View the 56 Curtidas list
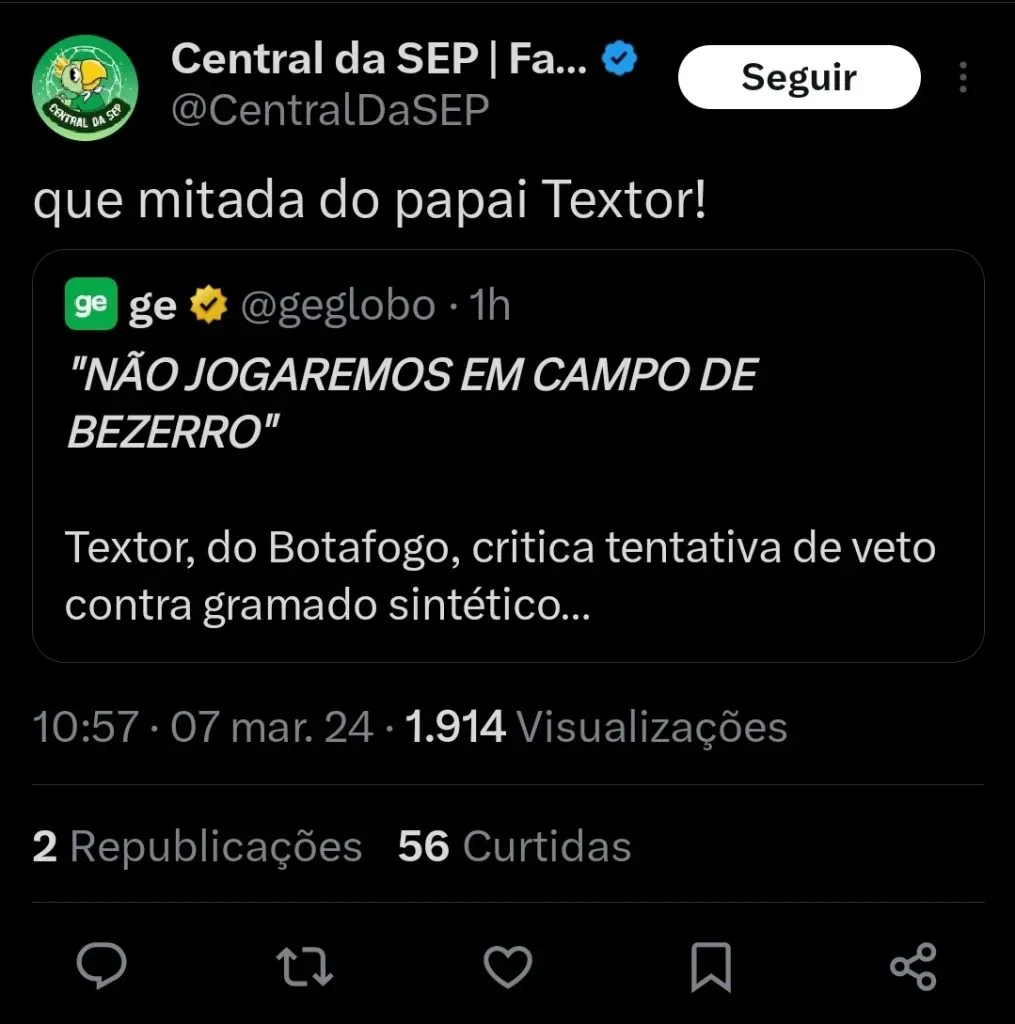Screen dimensions: 1015x1024 pos(514,846)
